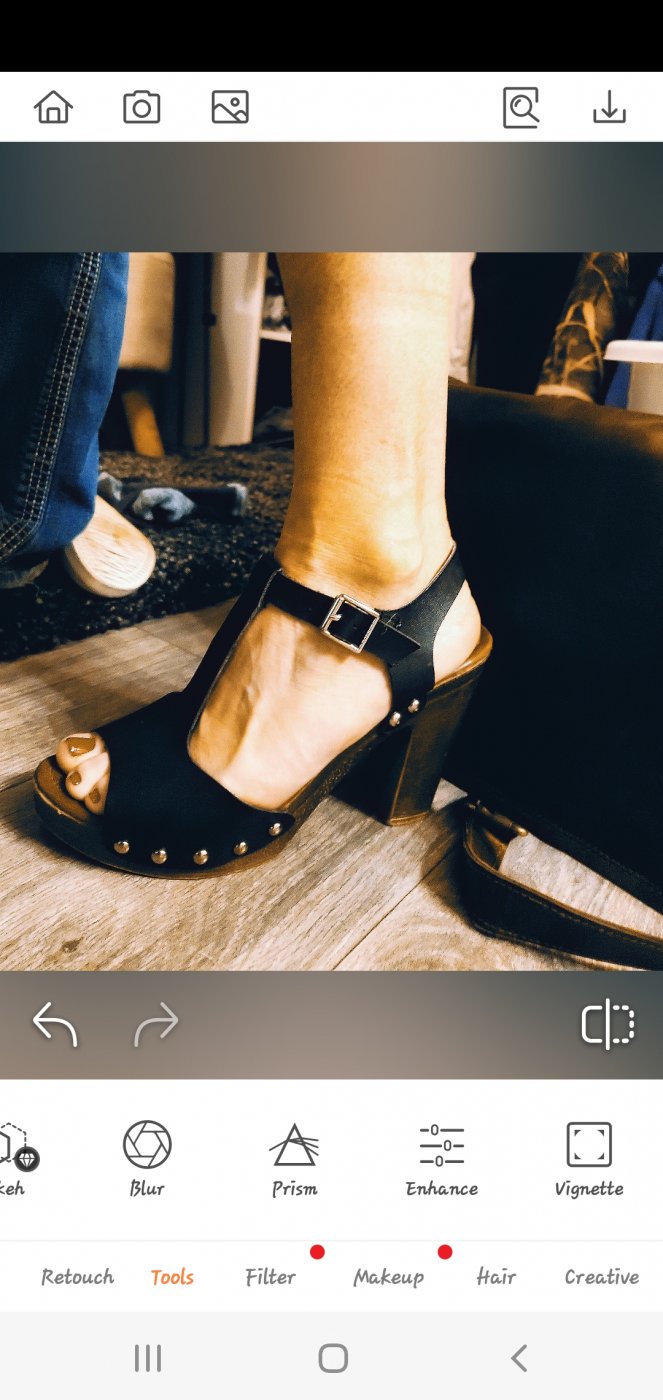The height and width of the screenshot is (1400, 663).
Task: Download and save the edited photo
Action: point(609,107)
